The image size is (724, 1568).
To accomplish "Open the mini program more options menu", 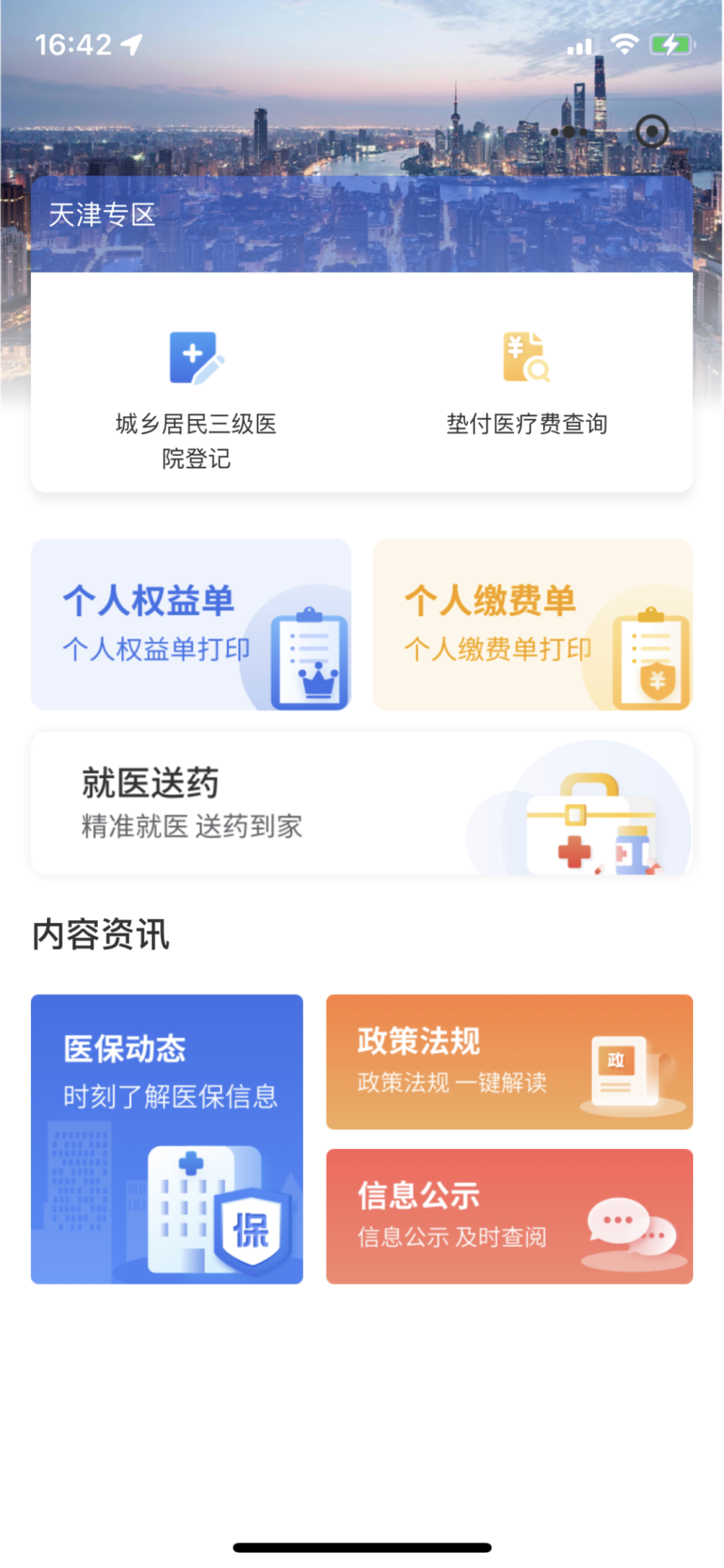I will [x=569, y=132].
